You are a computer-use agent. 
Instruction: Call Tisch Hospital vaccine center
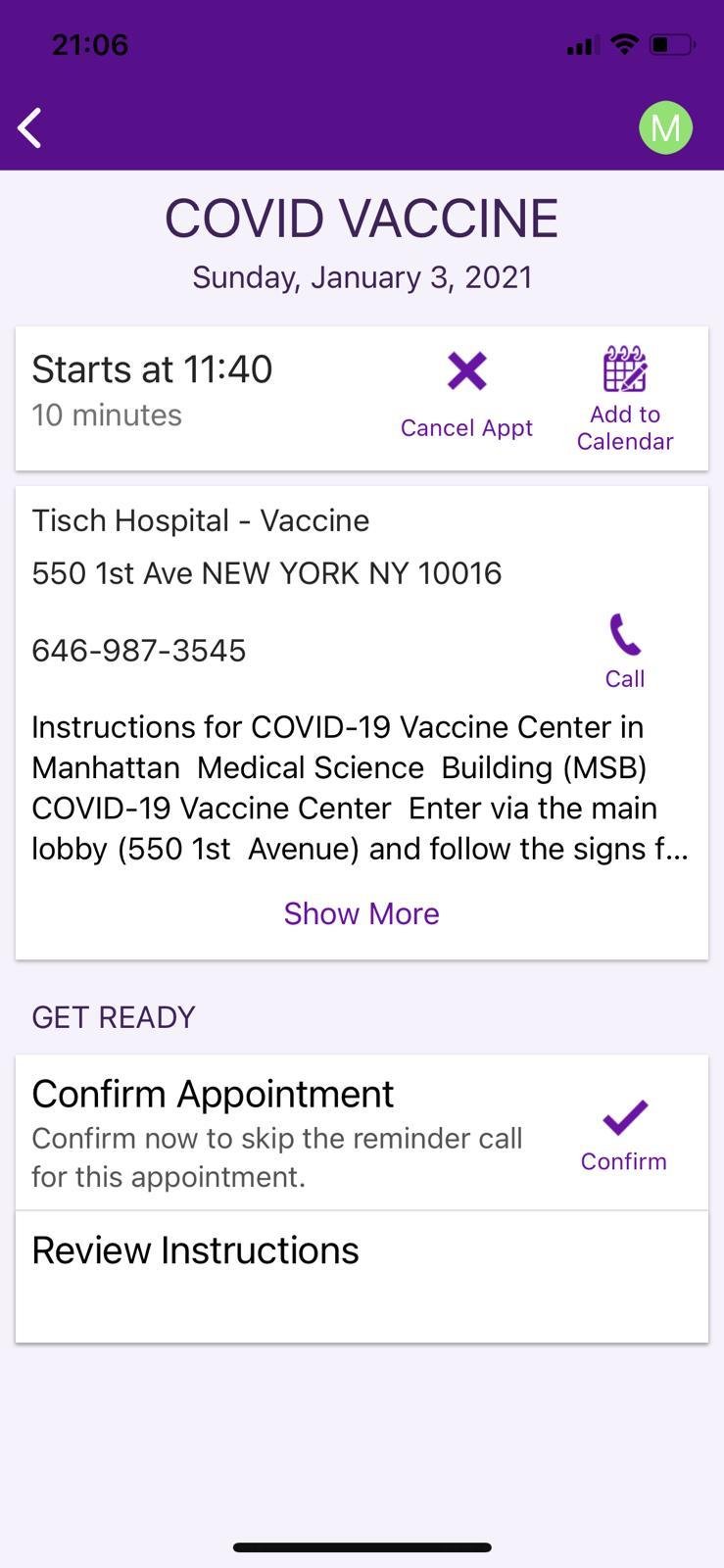tap(624, 651)
